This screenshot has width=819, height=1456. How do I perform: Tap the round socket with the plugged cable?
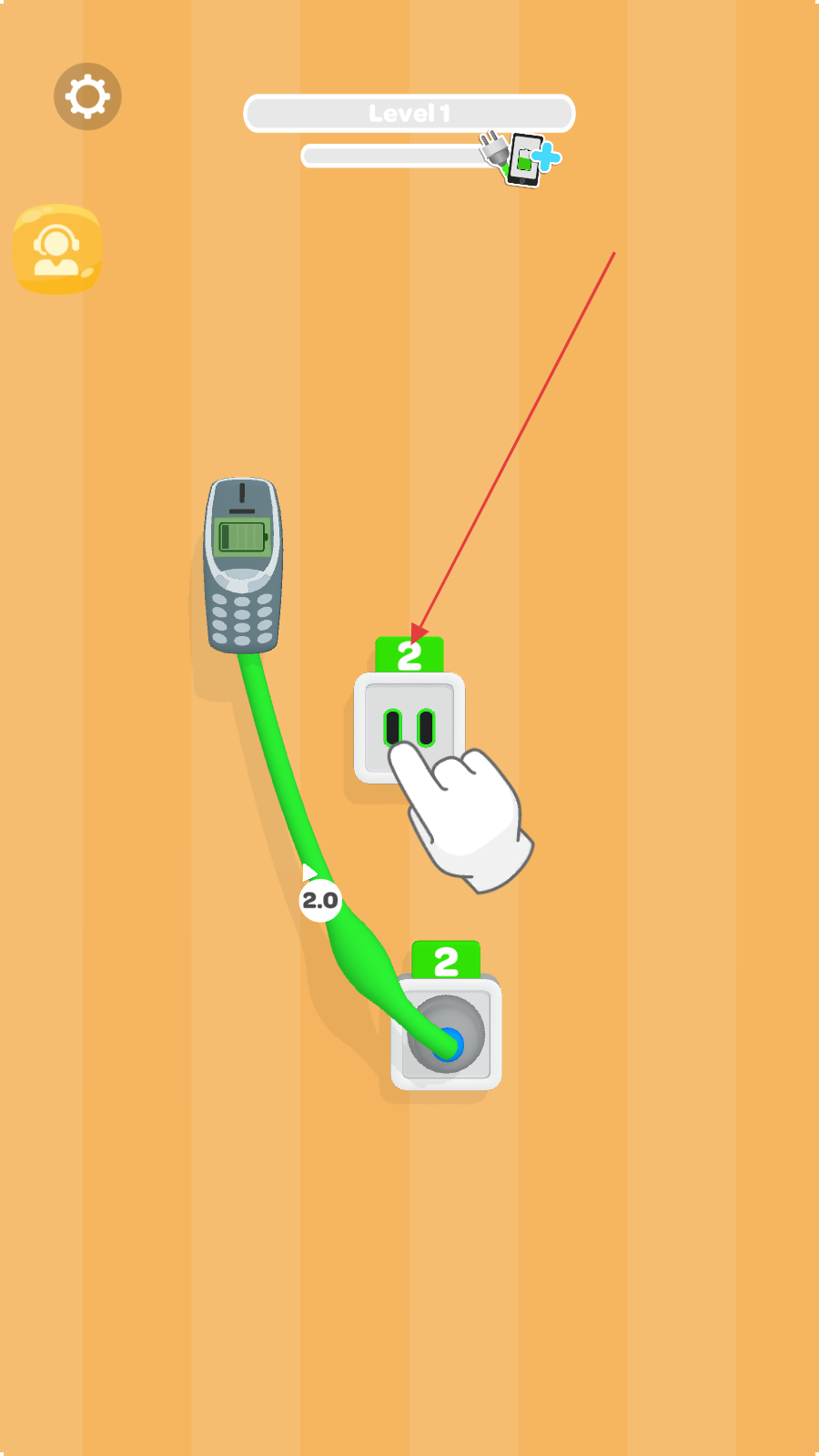click(446, 1034)
